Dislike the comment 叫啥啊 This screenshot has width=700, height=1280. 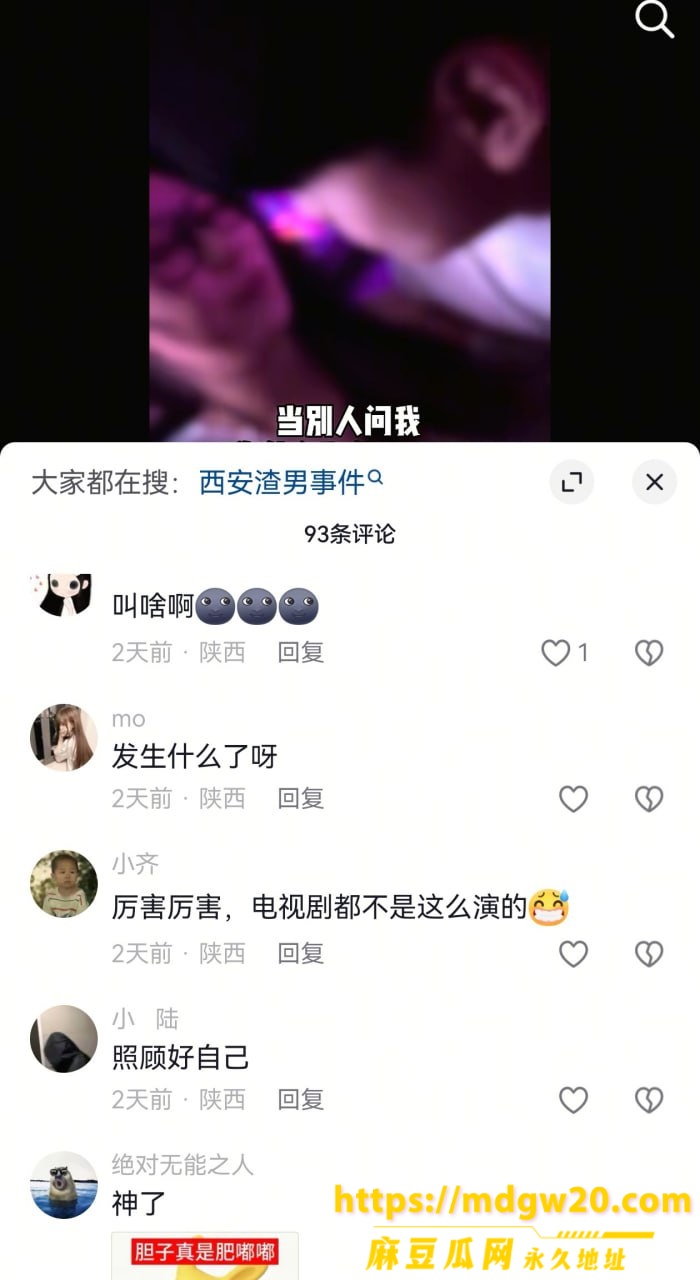click(649, 653)
